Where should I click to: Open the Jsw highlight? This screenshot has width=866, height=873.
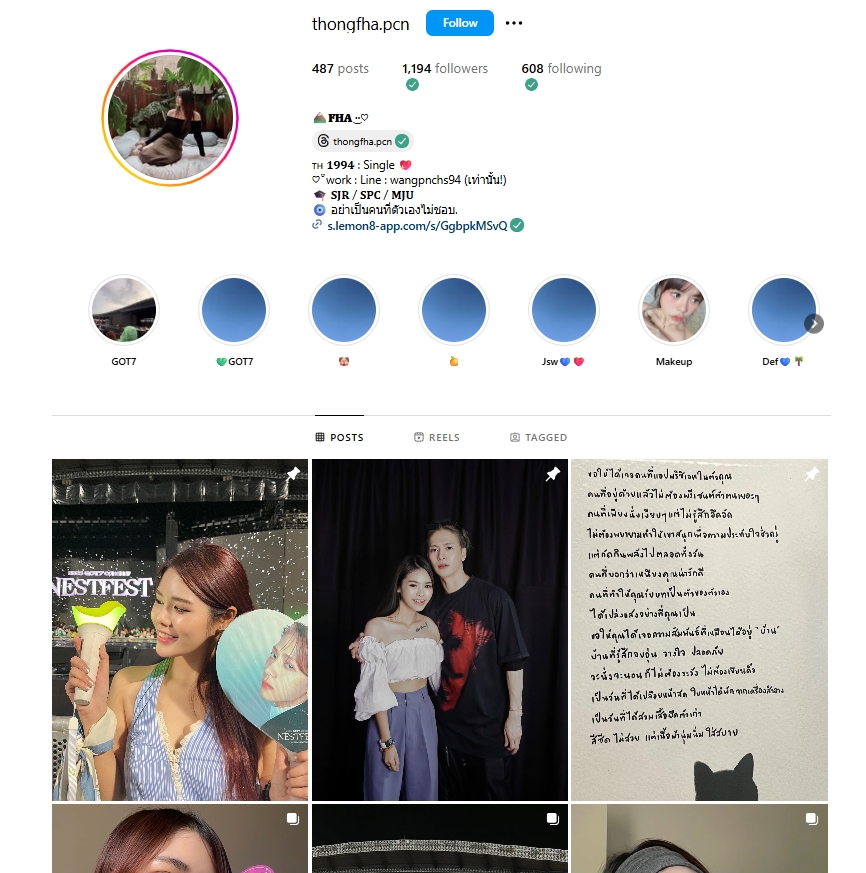point(563,311)
